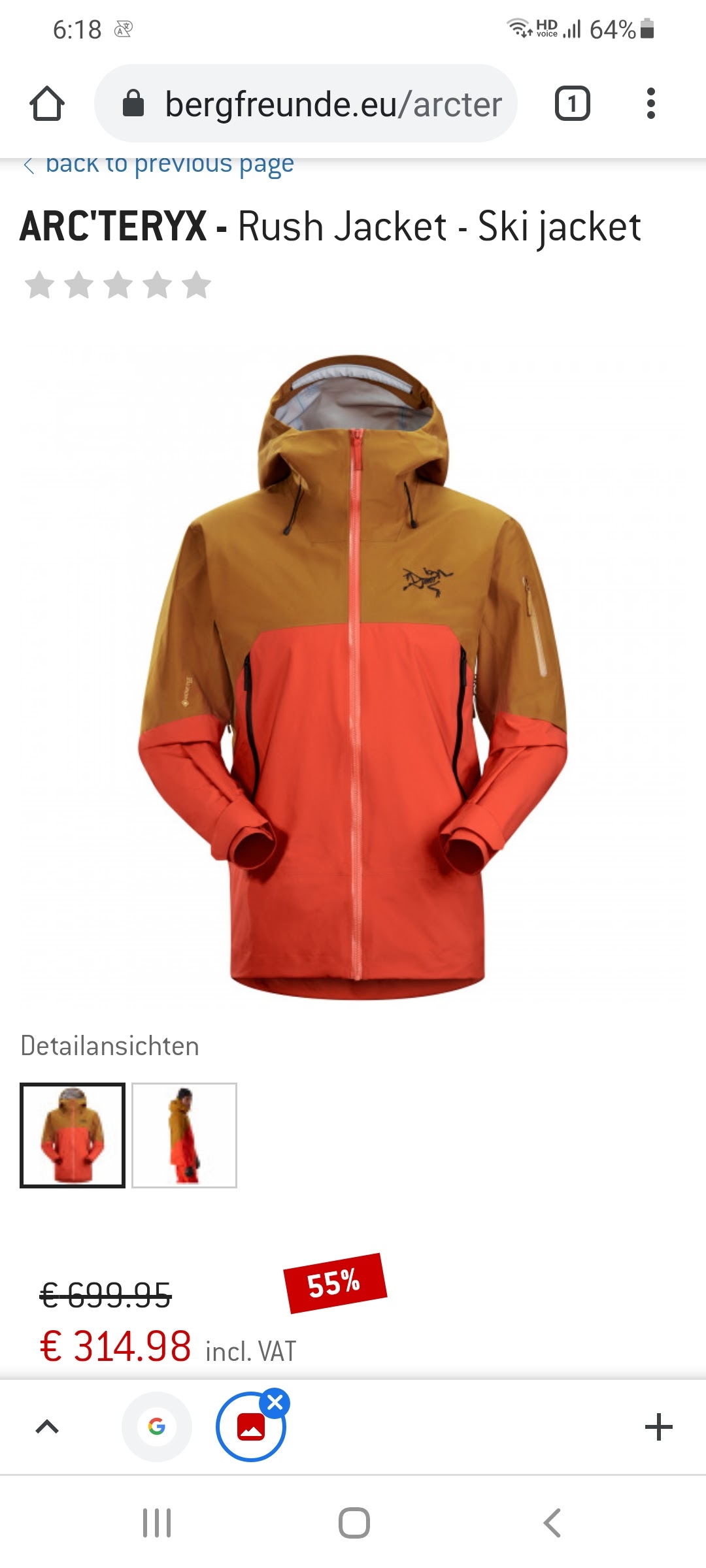706x1568 pixels.
Task: Add a new tab with the plus button
Action: pos(658,1426)
